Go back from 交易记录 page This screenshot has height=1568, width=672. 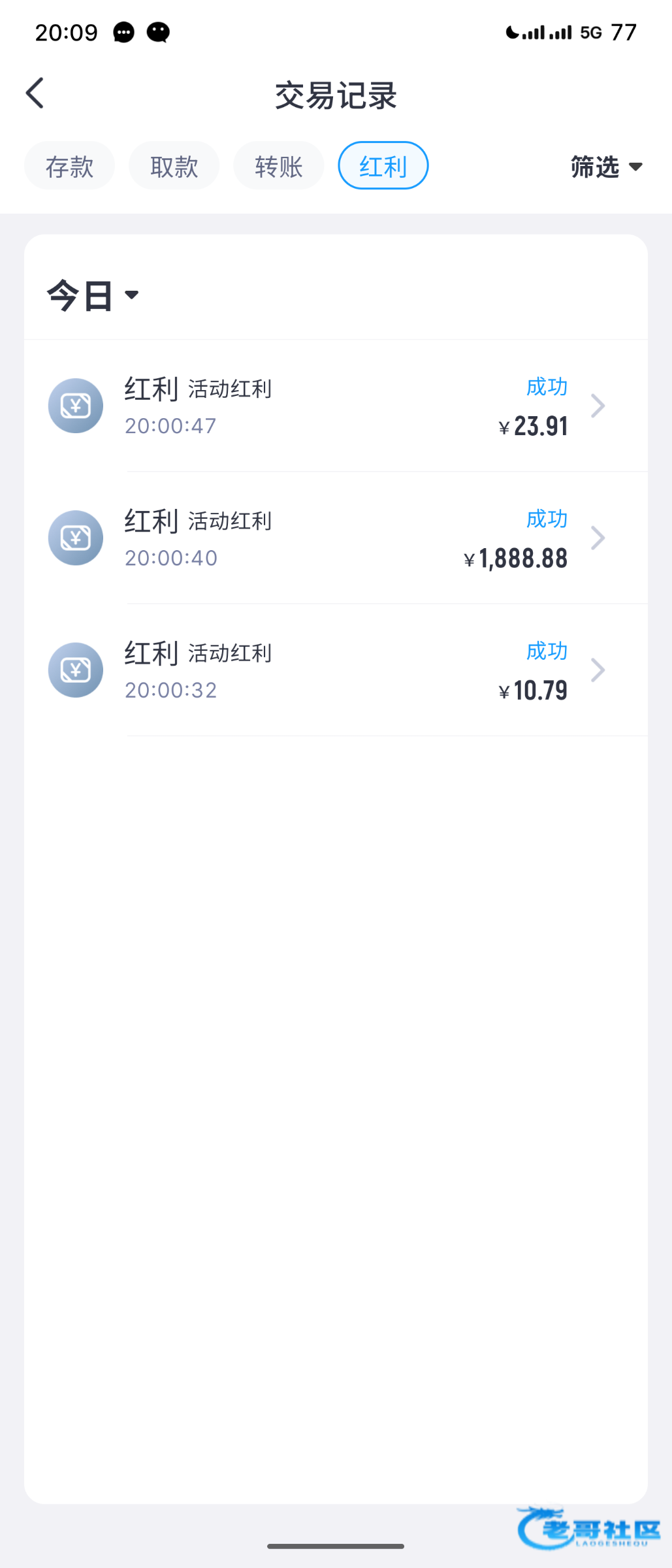point(35,93)
